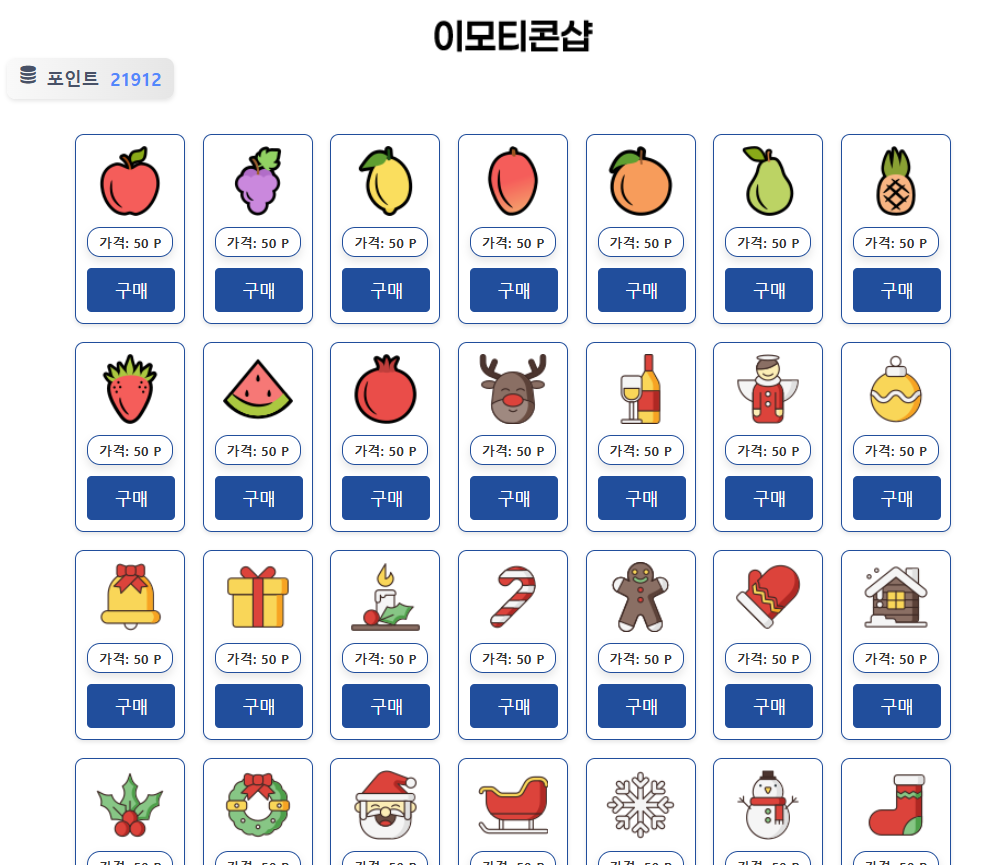Purchase the wine bottle and glass emoticon
The height and width of the screenshot is (865, 989).
tap(641, 498)
